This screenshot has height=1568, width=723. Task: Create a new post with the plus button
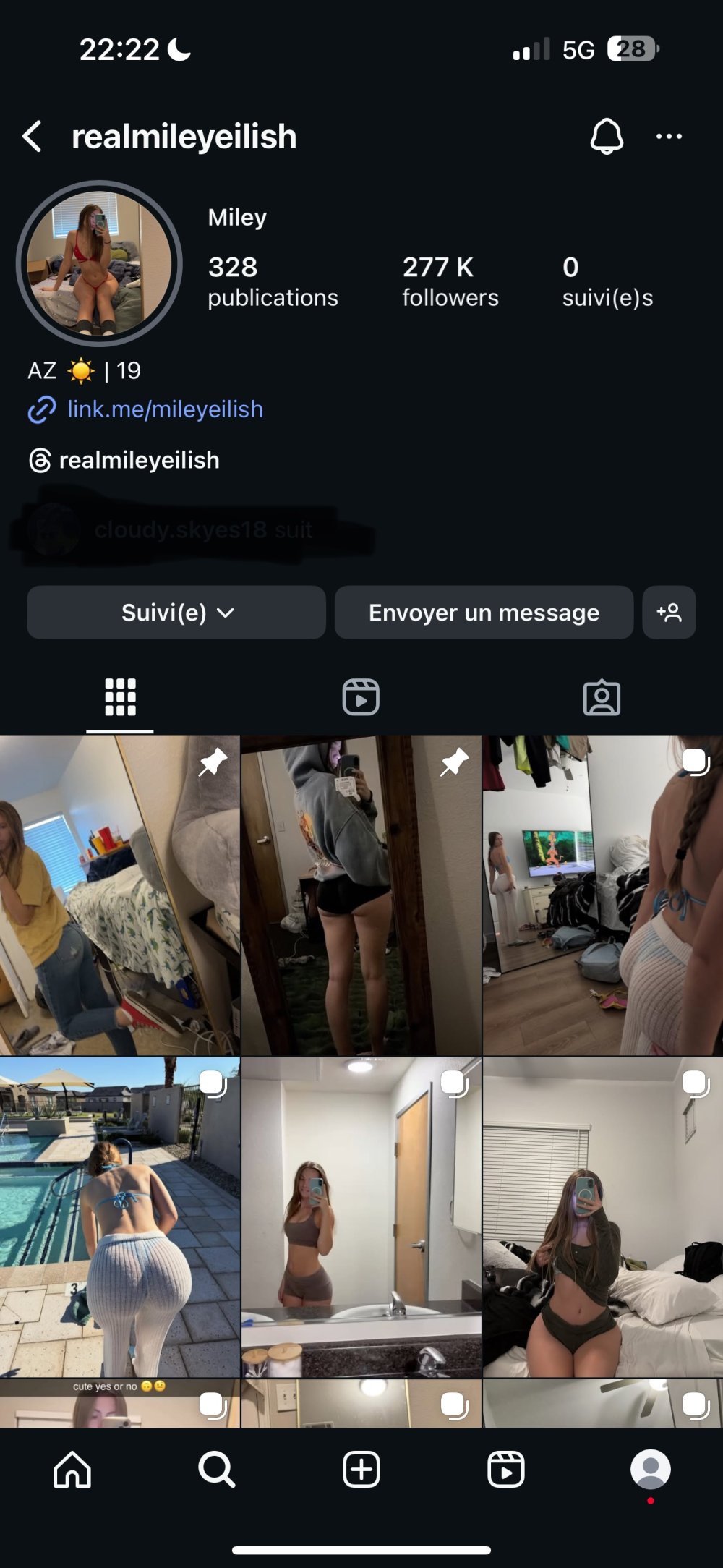(x=361, y=1470)
